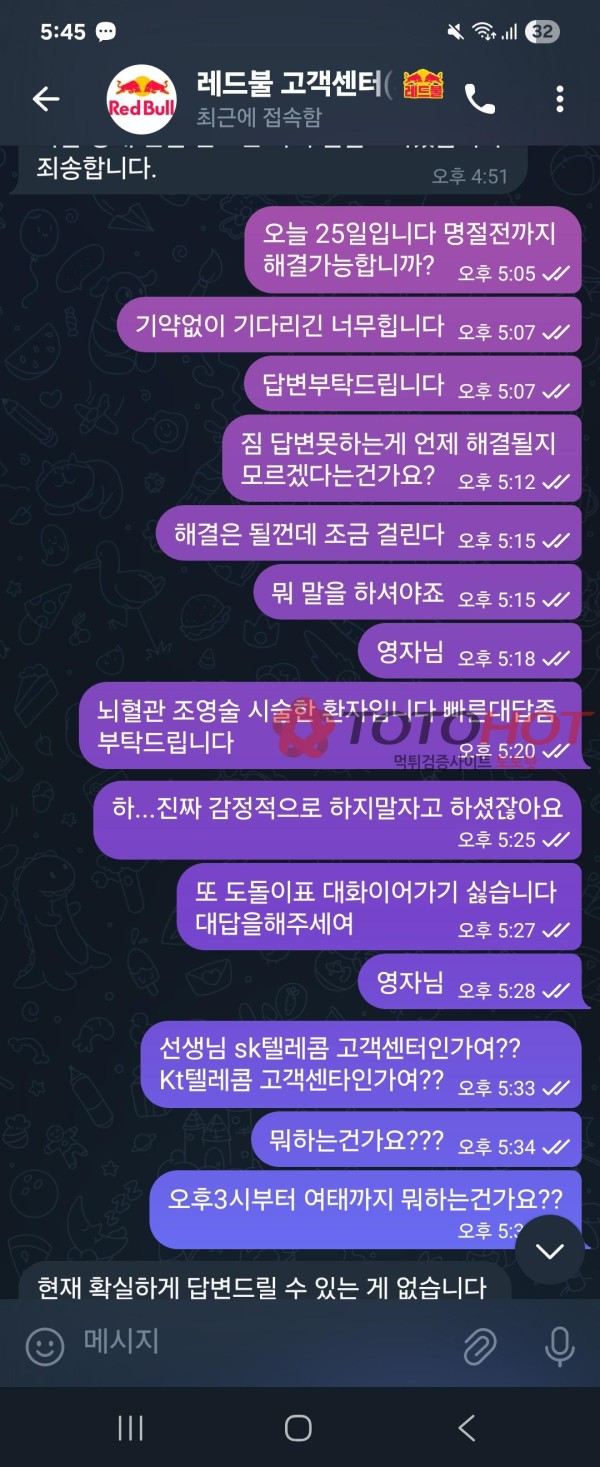Screen dimensions: 600x1467
Task: Open 레드불 고객센터 chat info header
Action: 300,98
